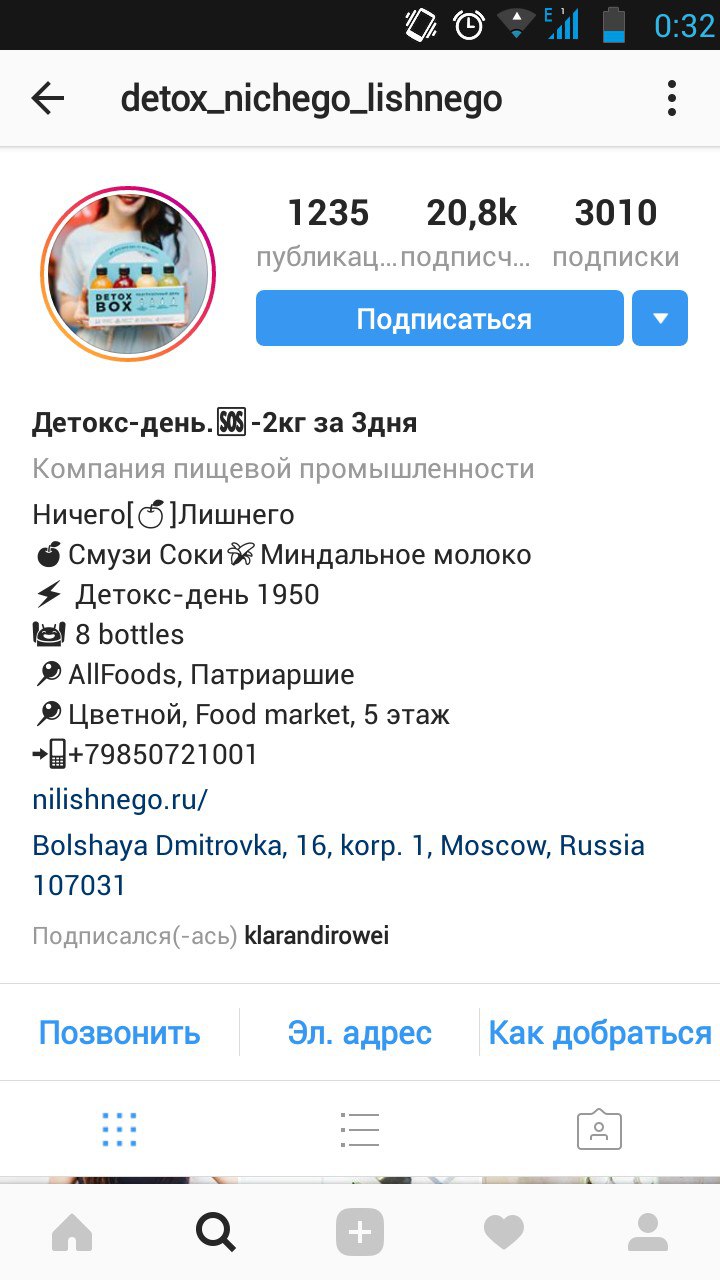Open my own profile tab
Image resolution: width=720 pixels, height=1280 pixels.
pyautogui.click(x=647, y=1232)
